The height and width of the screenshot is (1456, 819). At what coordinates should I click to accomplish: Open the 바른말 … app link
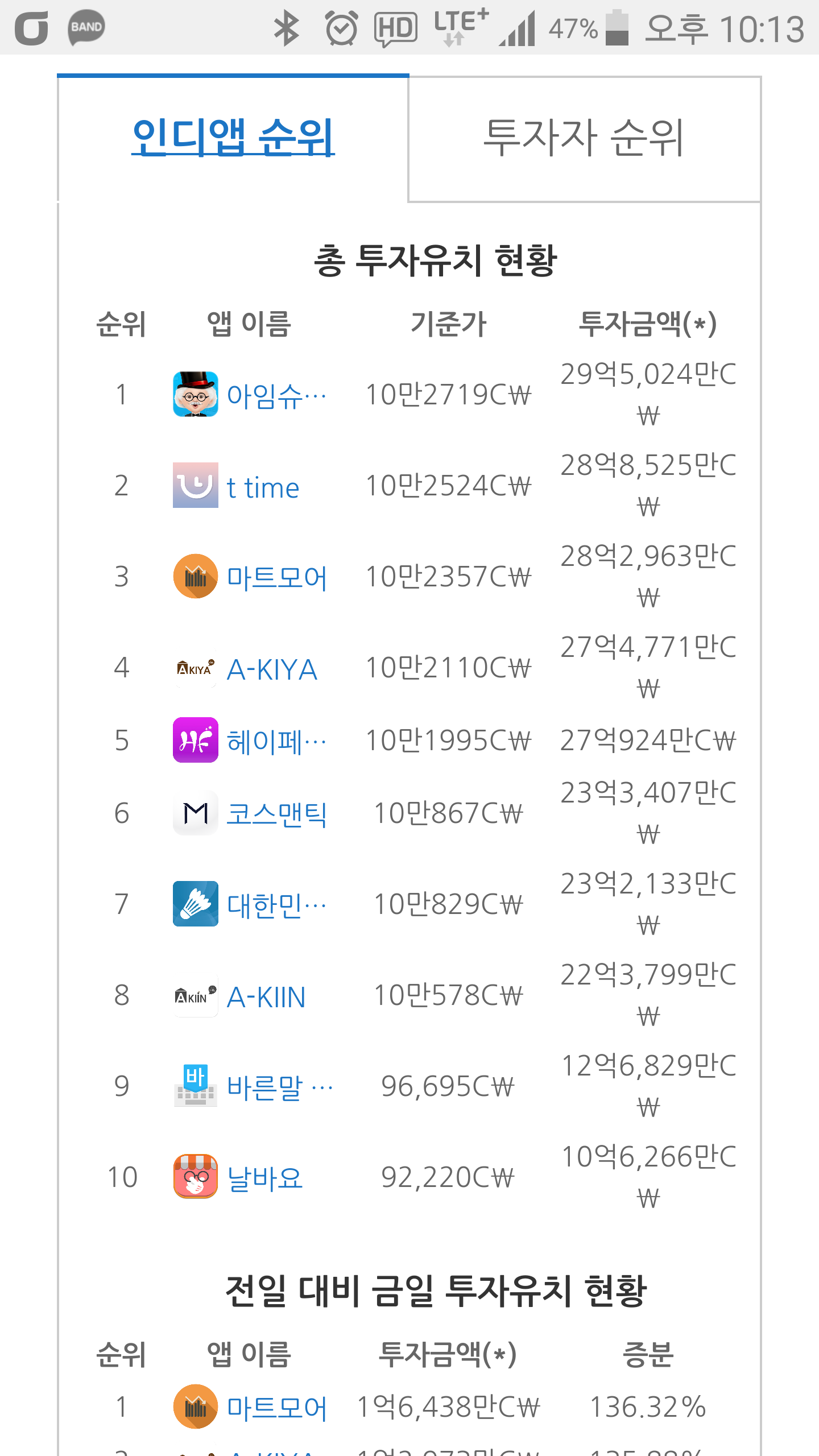click(279, 1087)
